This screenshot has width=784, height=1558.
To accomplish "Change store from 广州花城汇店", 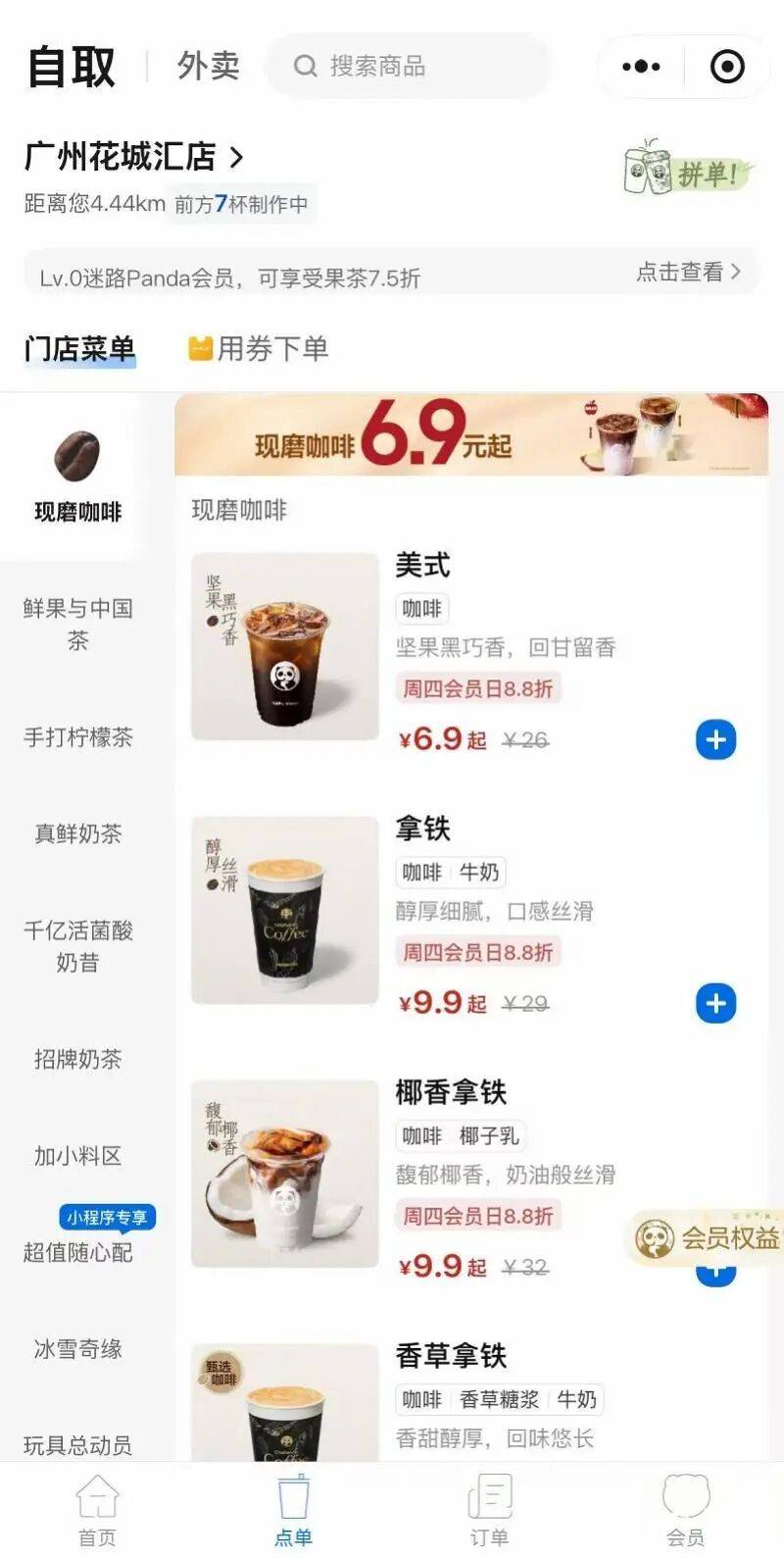I will 134,156.
